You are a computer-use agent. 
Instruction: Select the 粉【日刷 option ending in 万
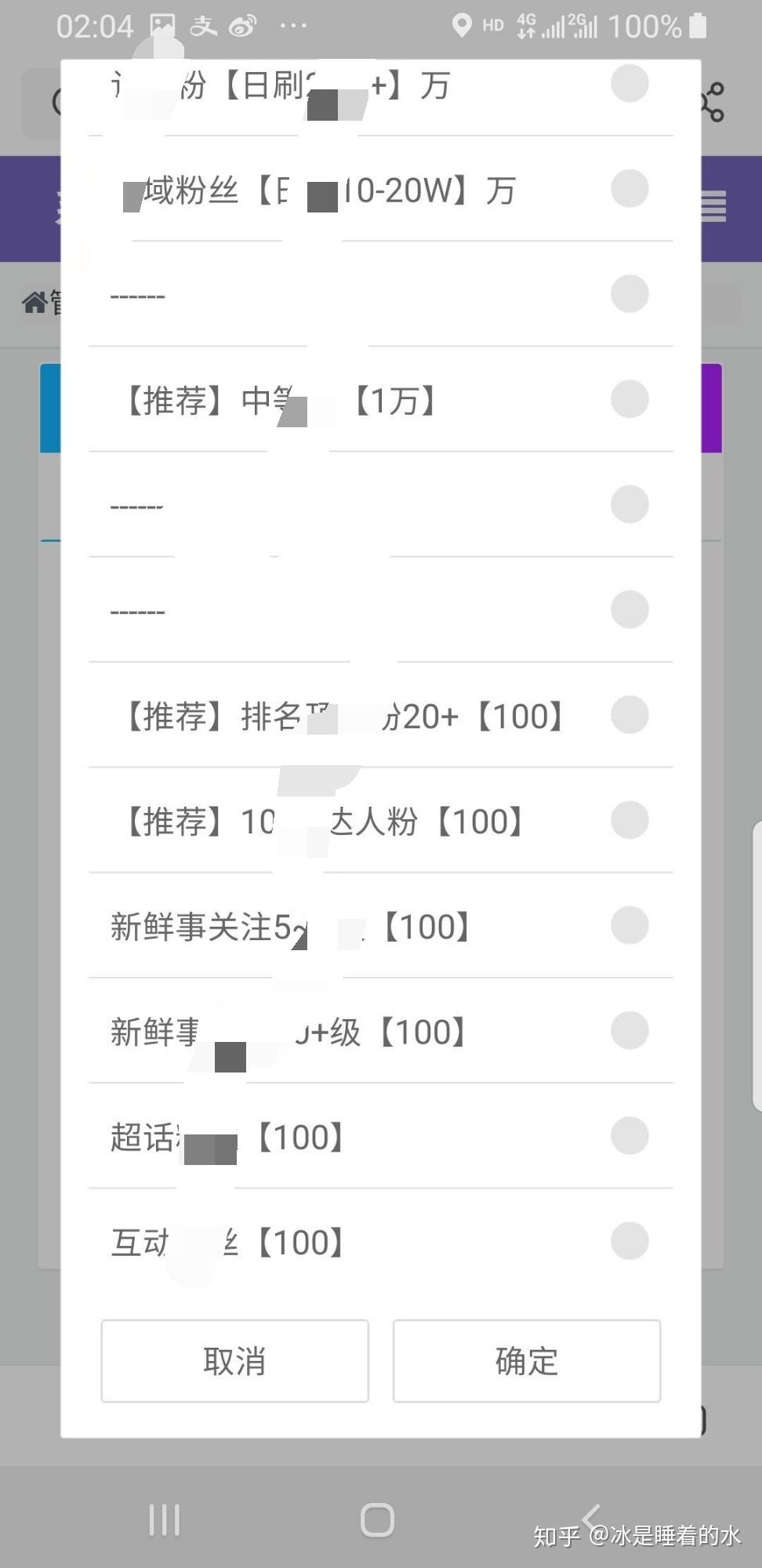point(629,84)
